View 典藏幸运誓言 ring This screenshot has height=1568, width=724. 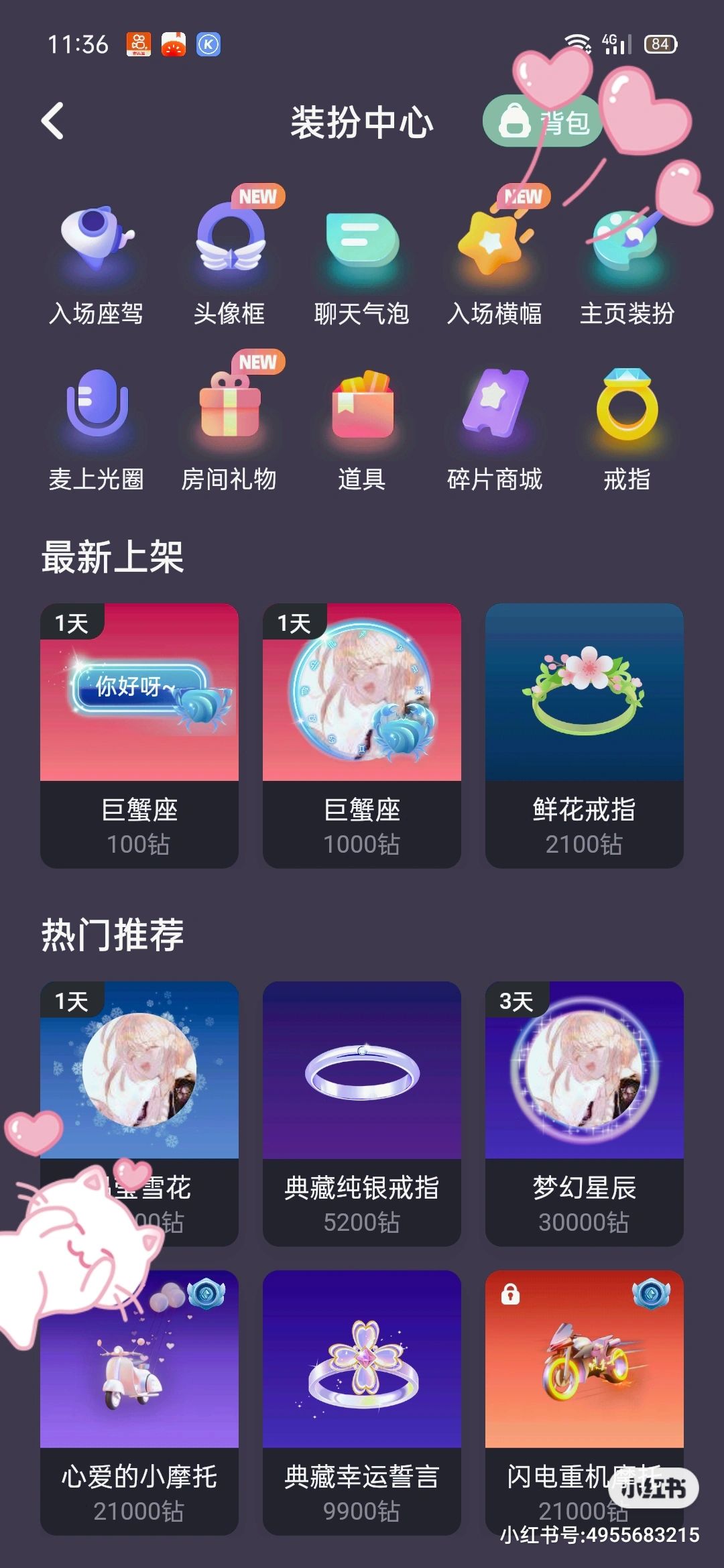(362, 1402)
